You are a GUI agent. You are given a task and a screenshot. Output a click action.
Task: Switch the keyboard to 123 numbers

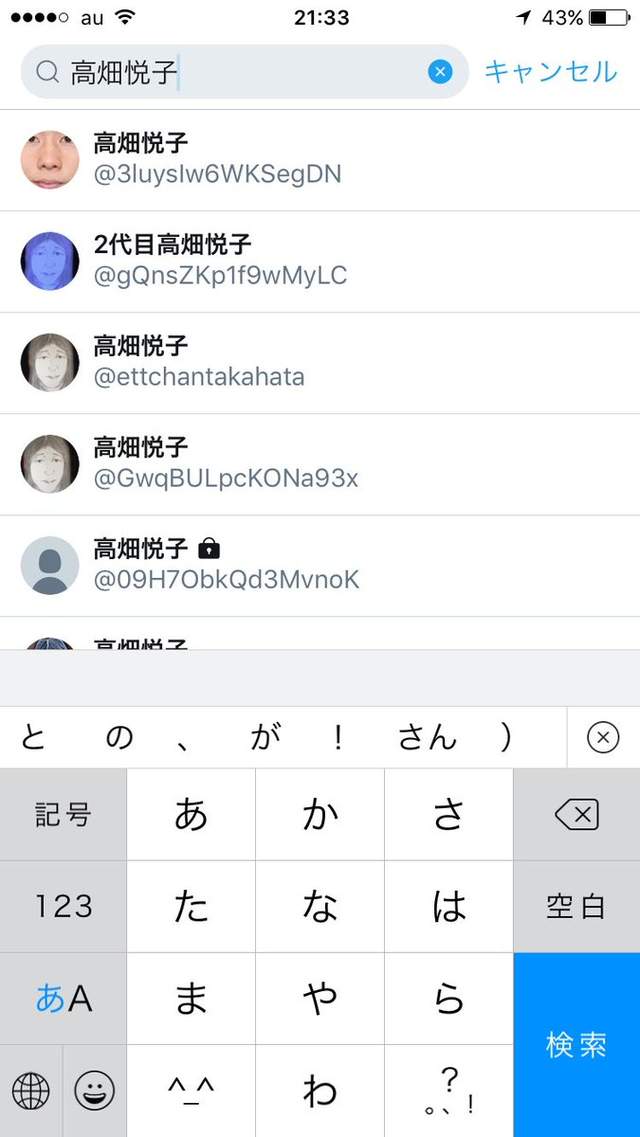[x=63, y=906]
